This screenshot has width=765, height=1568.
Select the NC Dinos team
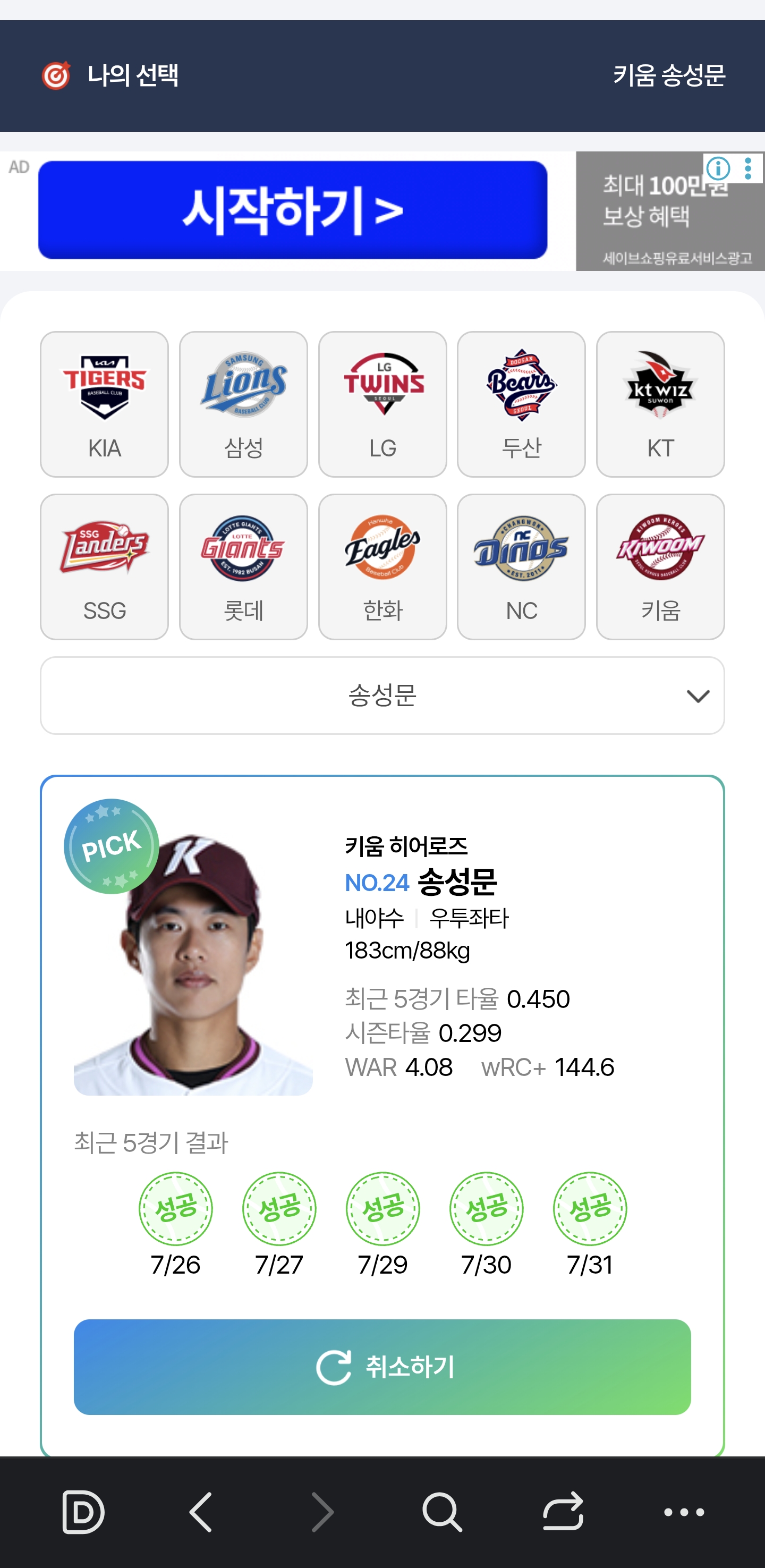click(521, 567)
